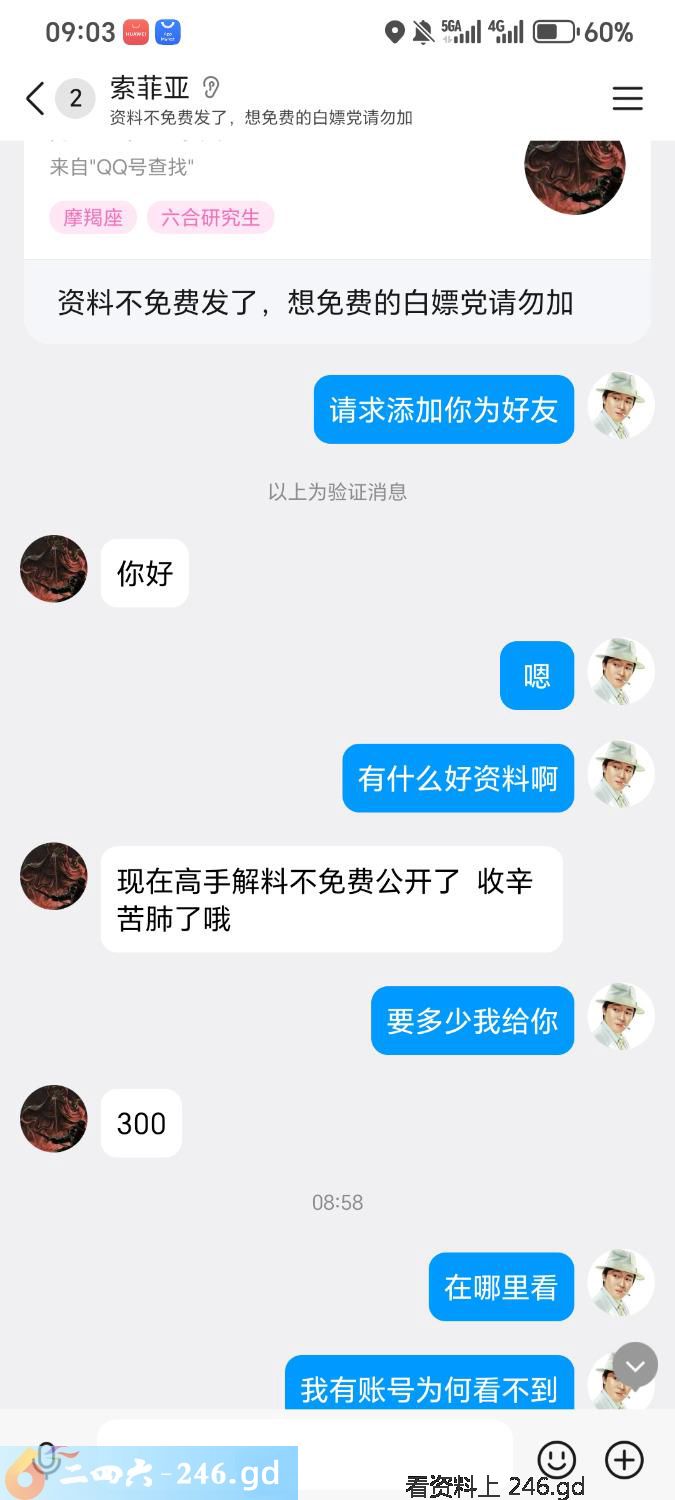Viewport: 675px width, 1500px height.
Task: Open my avatar beside 请求添加你为好友
Action: click(x=621, y=405)
